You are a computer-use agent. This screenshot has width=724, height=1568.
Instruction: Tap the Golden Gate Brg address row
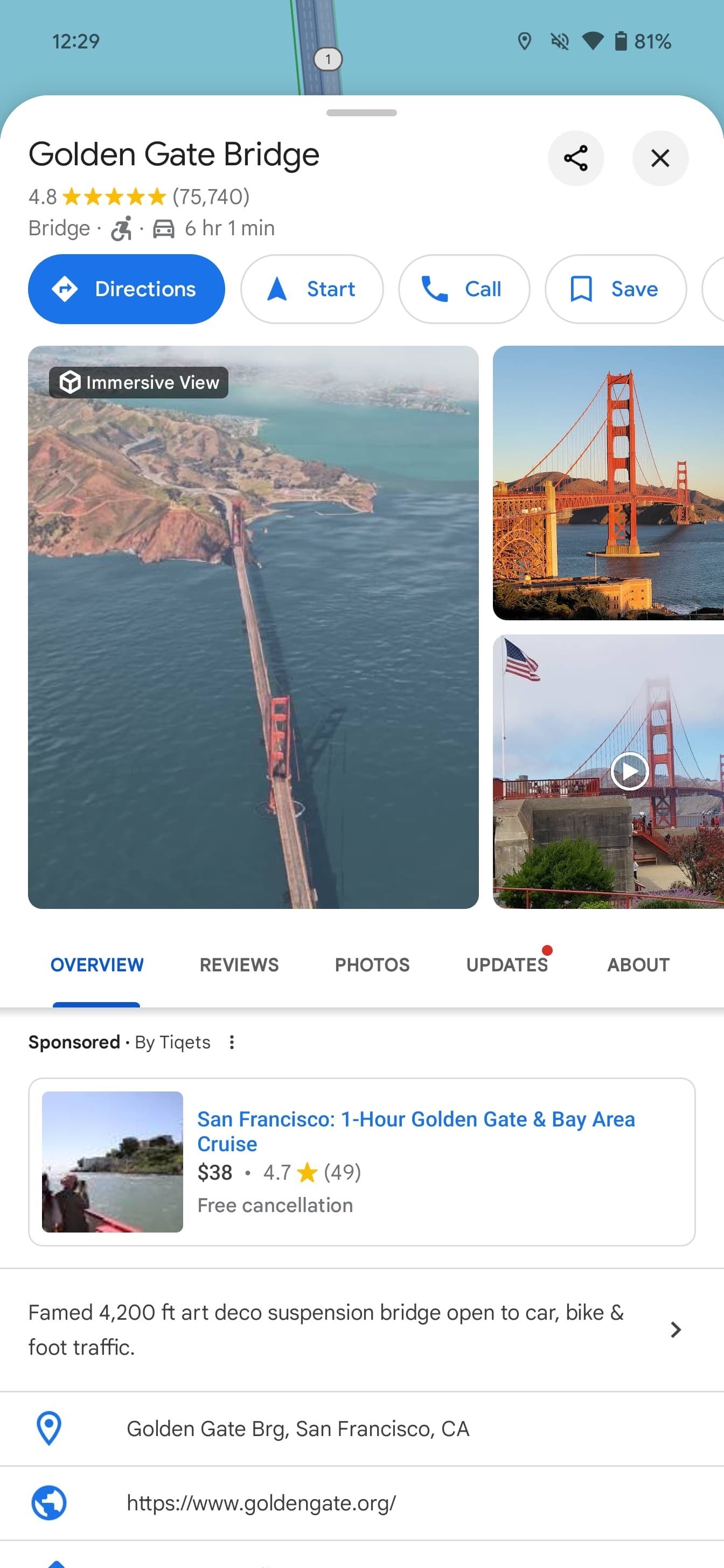297,1429
